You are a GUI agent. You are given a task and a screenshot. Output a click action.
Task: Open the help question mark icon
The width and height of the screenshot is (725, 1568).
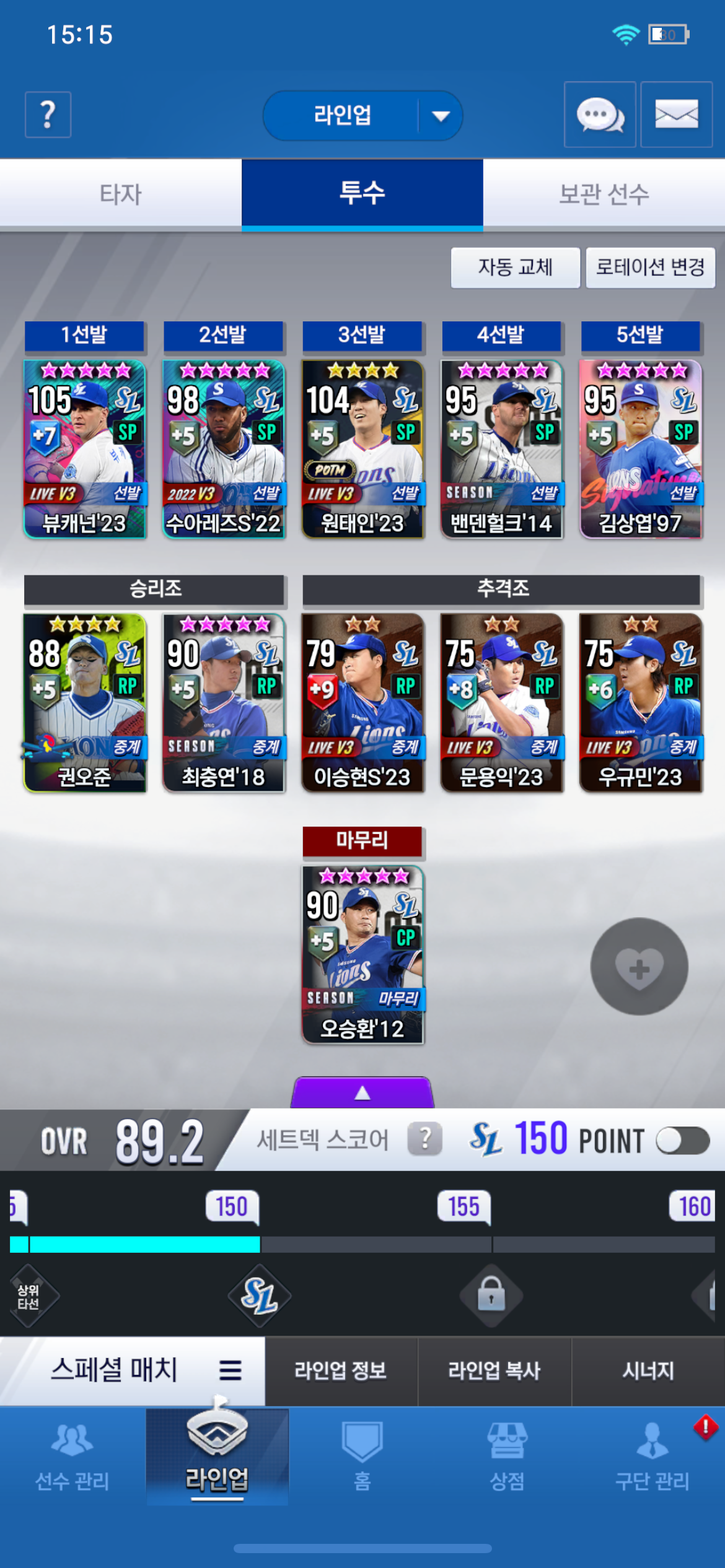48,115
